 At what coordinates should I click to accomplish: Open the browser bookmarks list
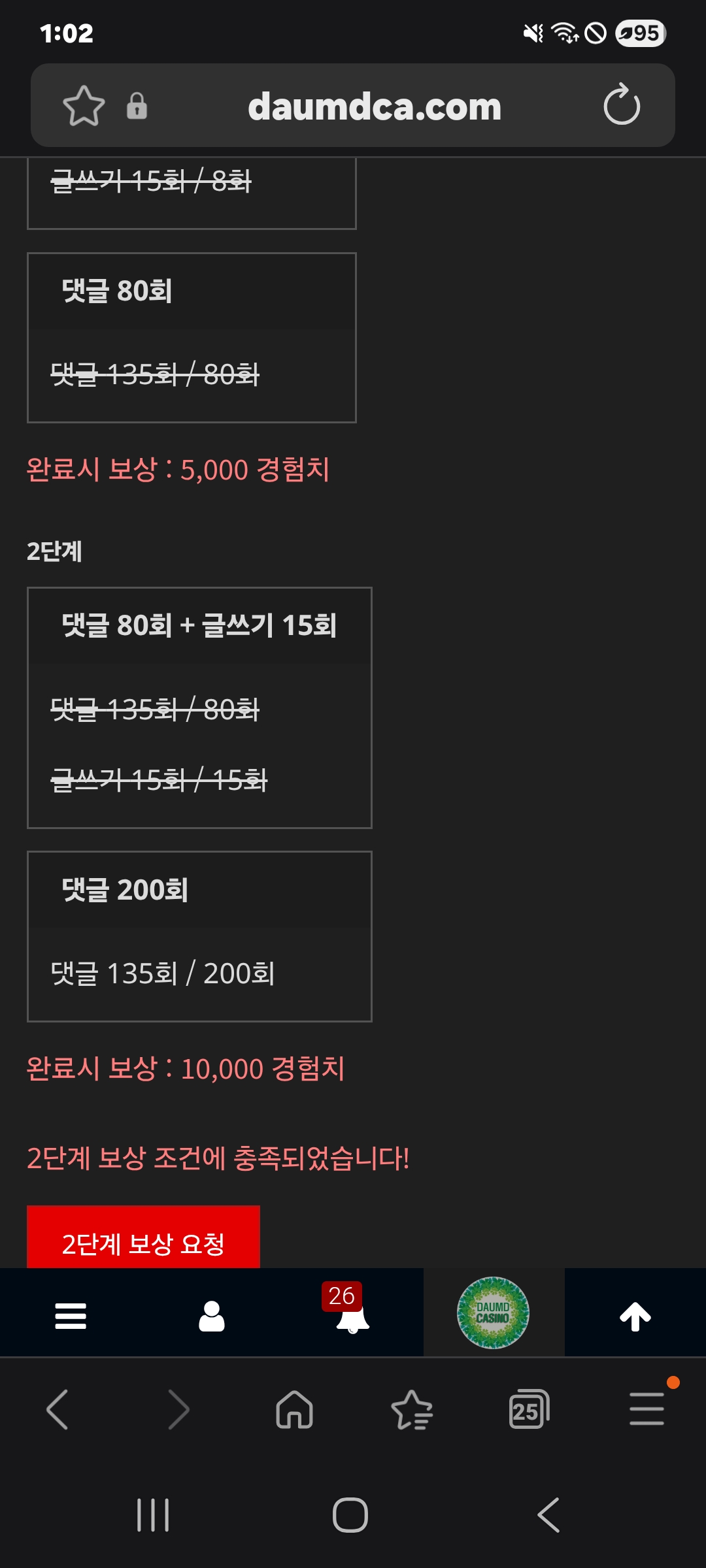pyautogui.click(x=412, y=1409)
